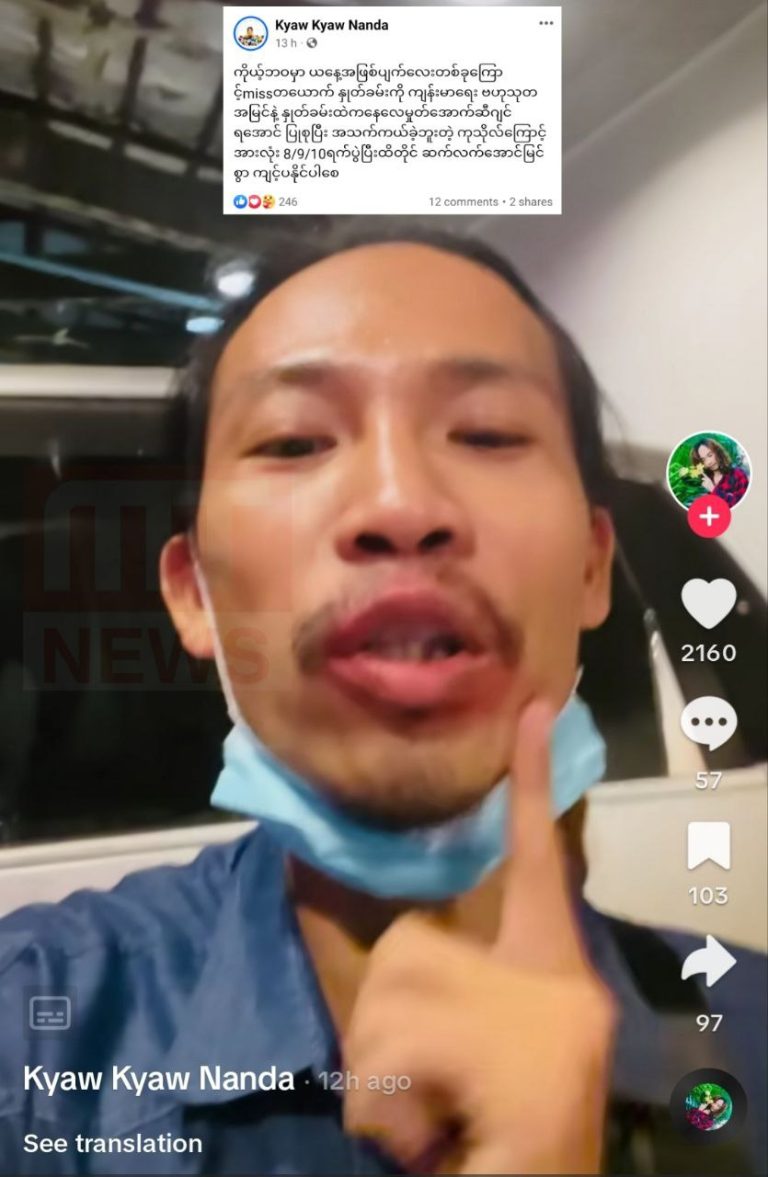This screenshot has height=1177, width=768.
Task: Open Kyaw Kyaw Nanda's username link
Action: (x=158, y=1079)
